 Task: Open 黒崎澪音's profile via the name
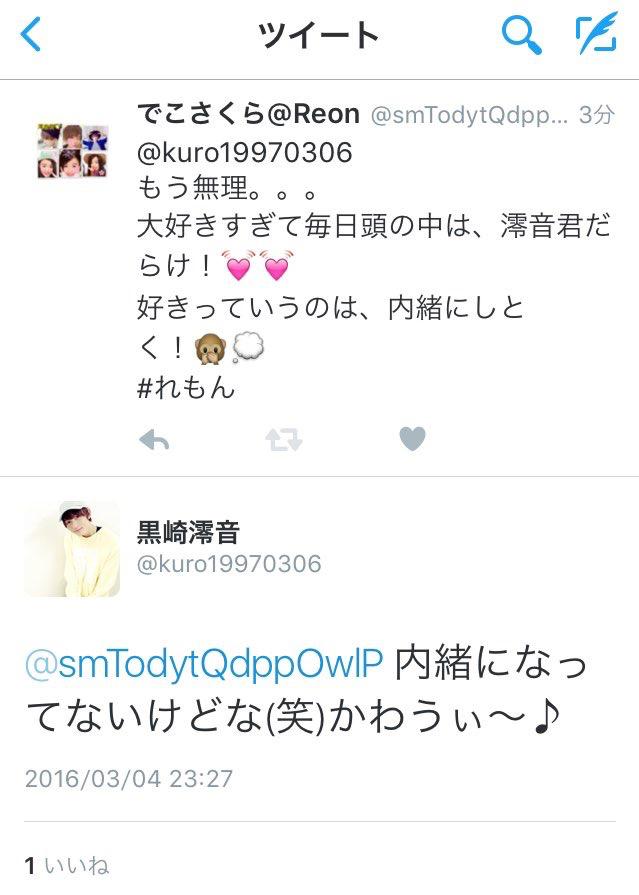pos(188,531)
